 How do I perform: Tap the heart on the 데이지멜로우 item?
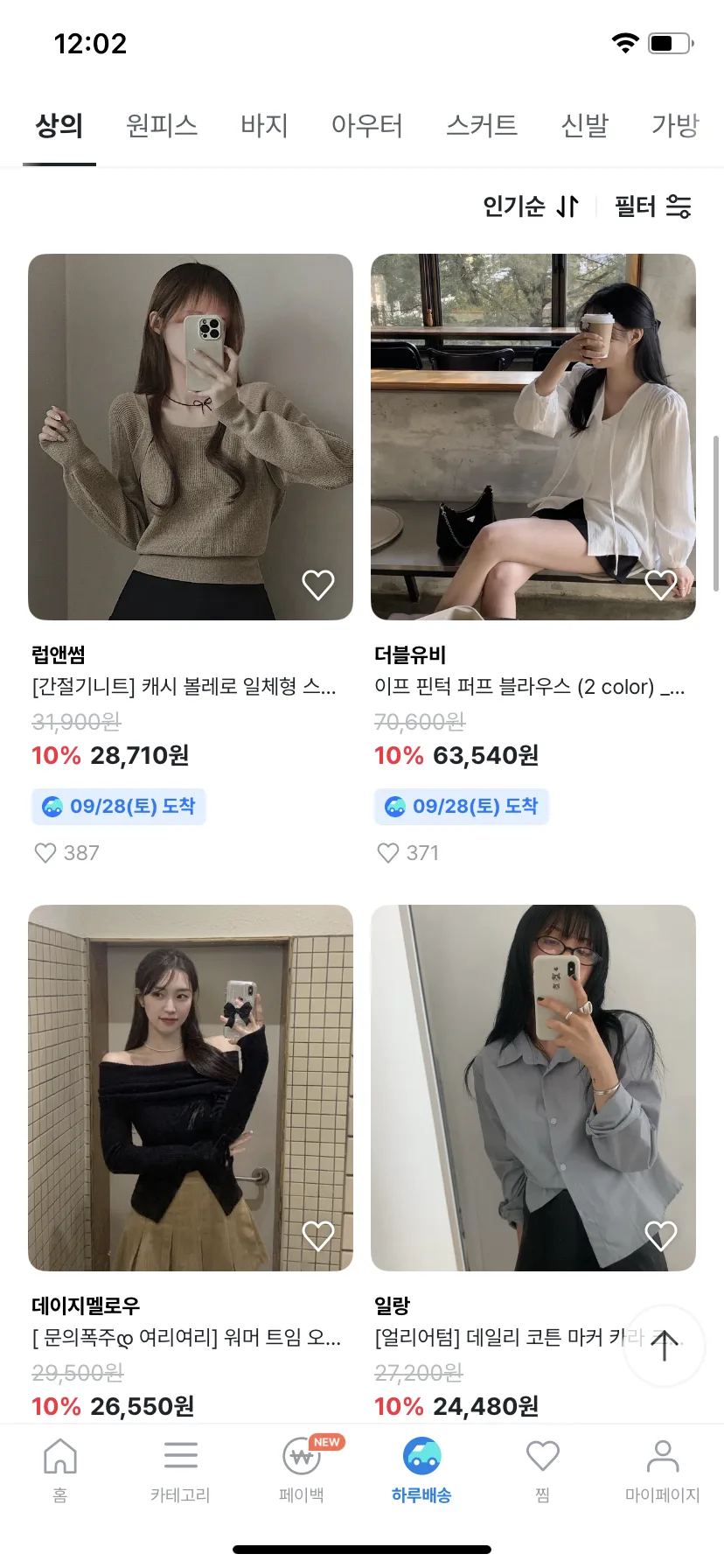point(318,1235)
